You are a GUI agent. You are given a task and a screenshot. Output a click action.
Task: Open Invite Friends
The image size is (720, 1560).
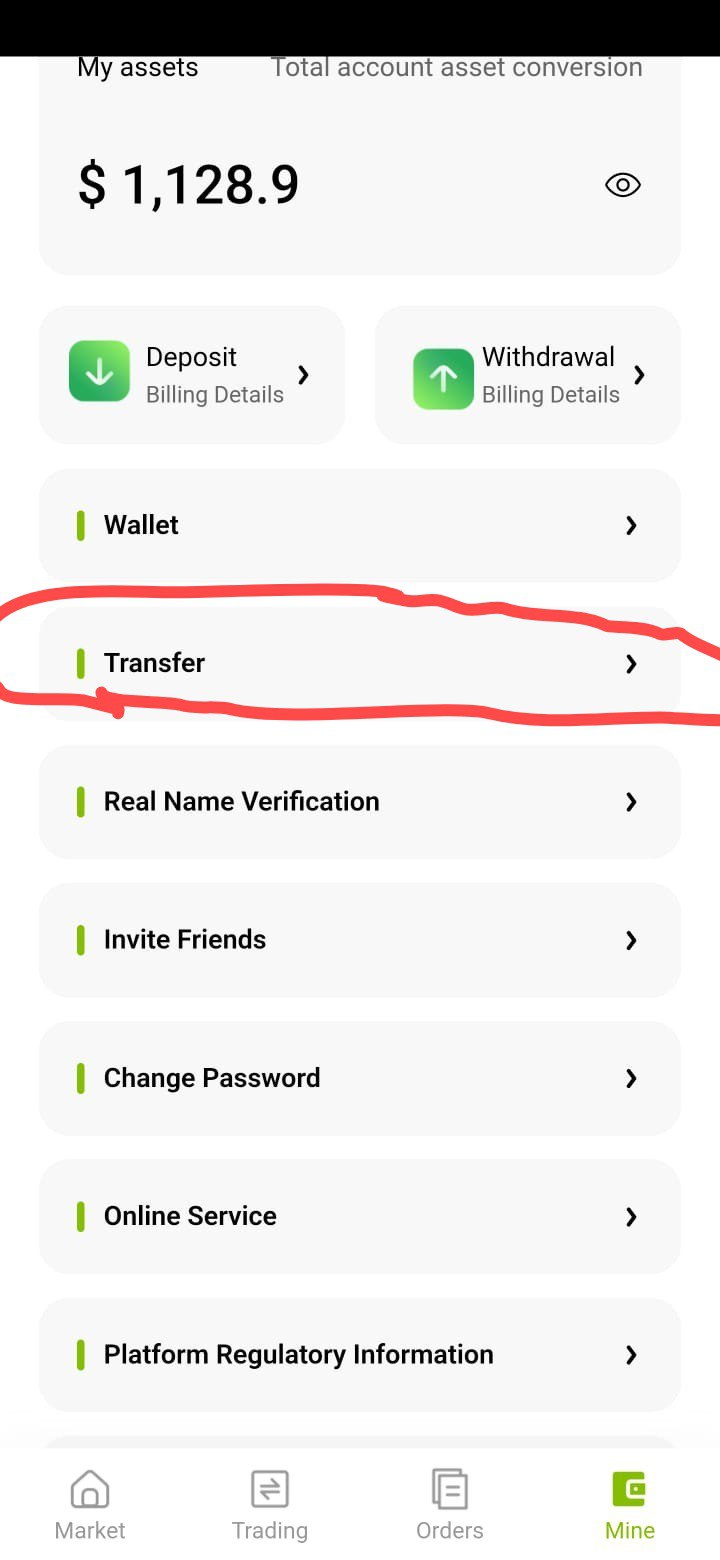tap(360, 940)
